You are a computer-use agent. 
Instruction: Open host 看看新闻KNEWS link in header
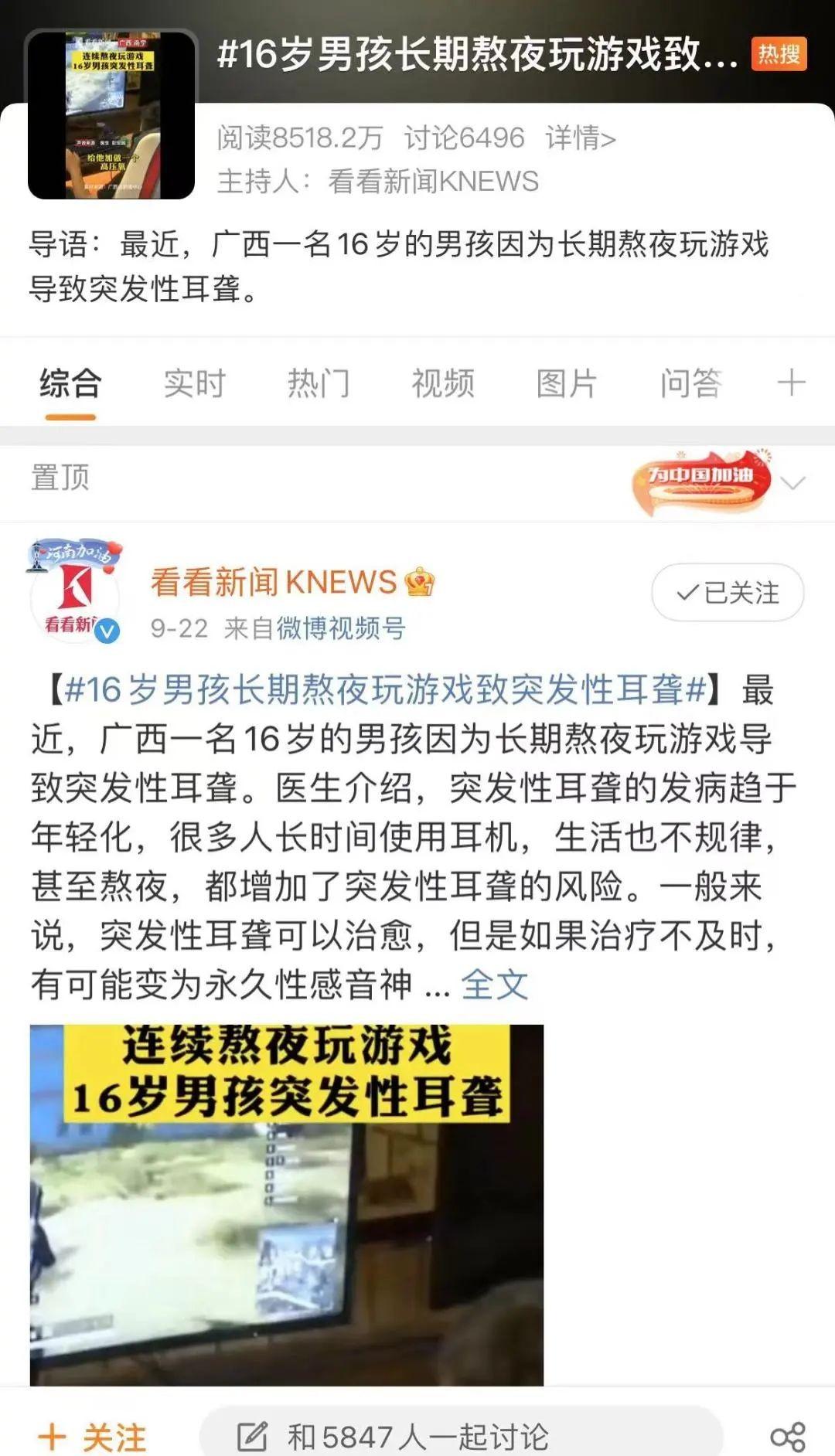coord(432,182)
